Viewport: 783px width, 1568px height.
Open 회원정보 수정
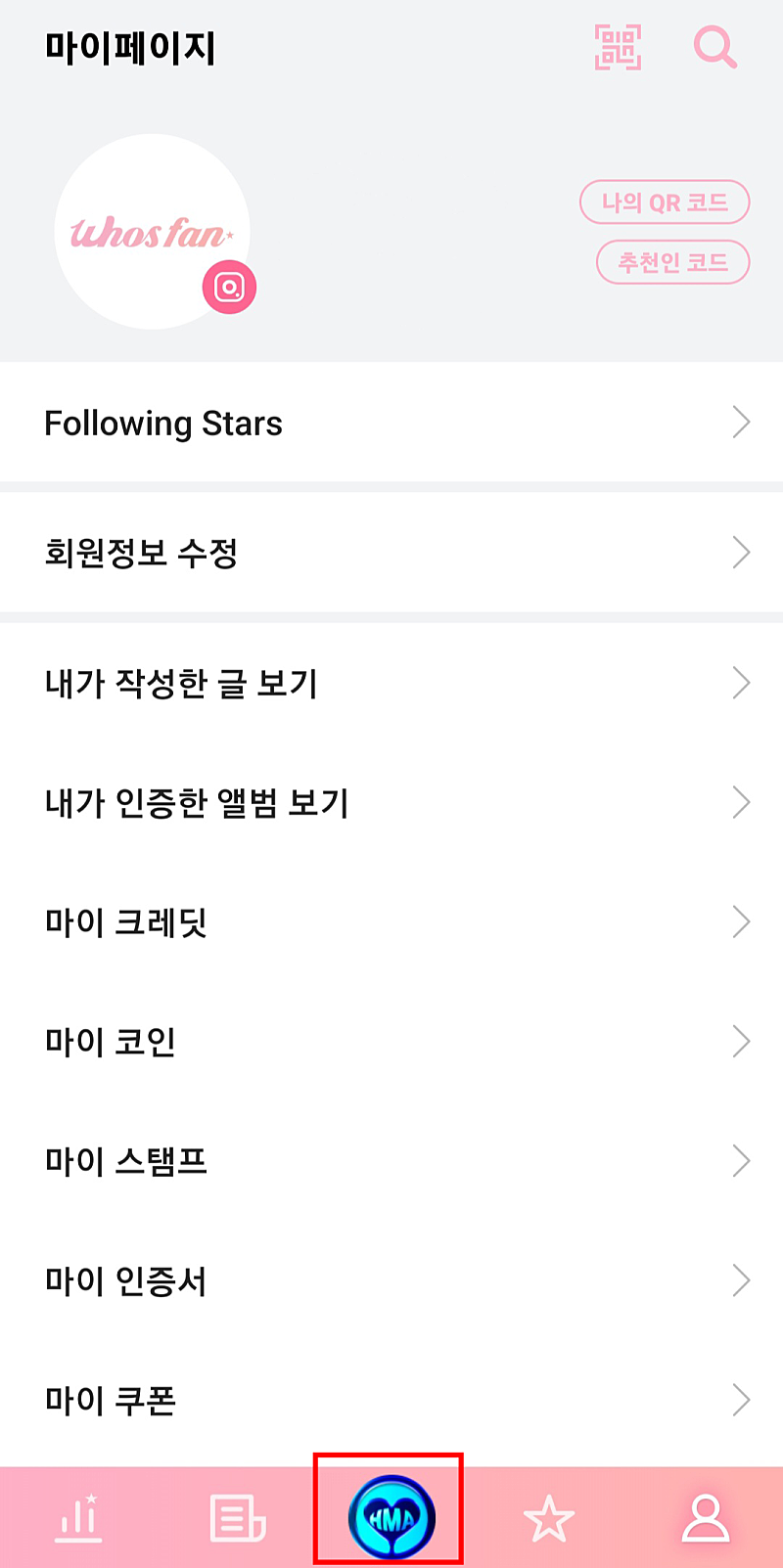[x=391, y=553]
